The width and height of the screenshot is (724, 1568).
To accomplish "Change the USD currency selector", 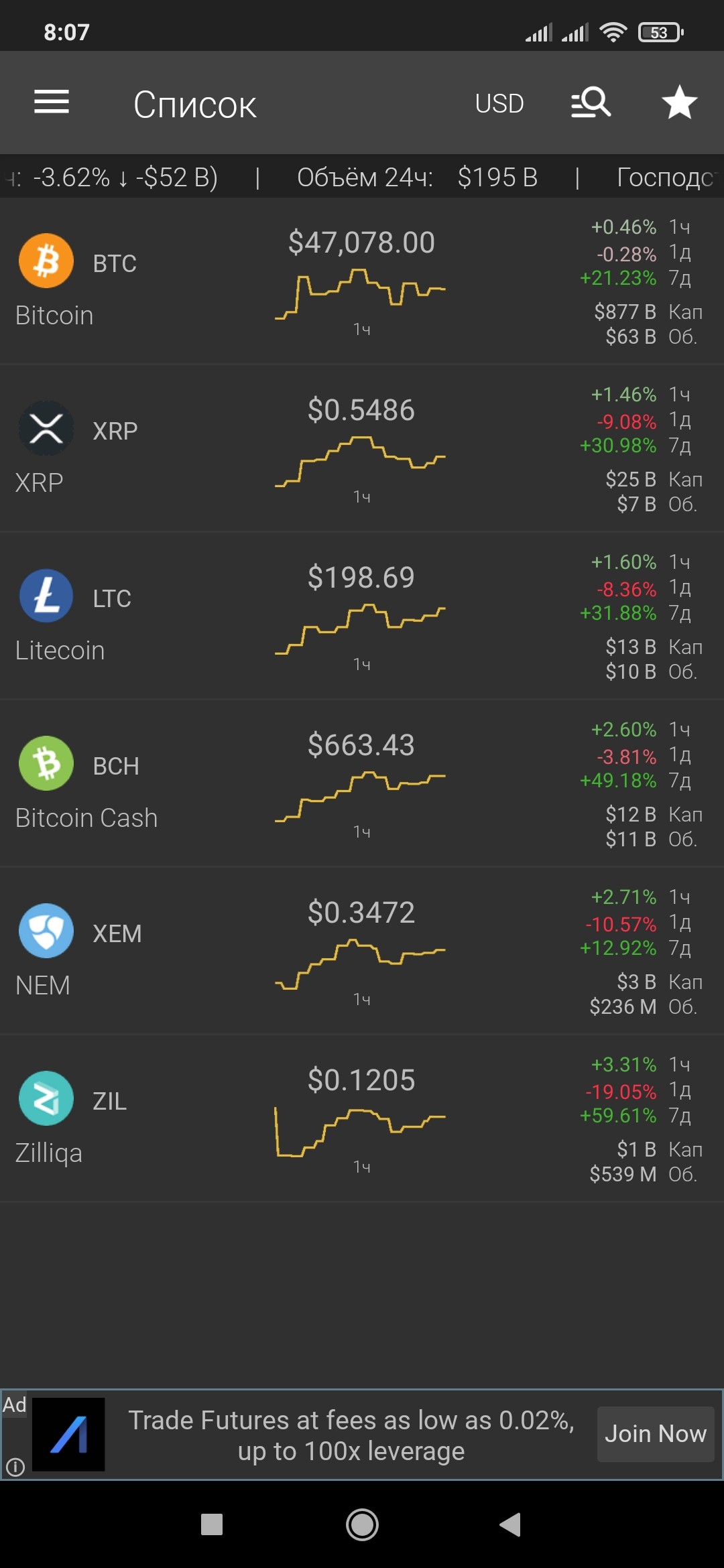I will [x=499, y=104].
